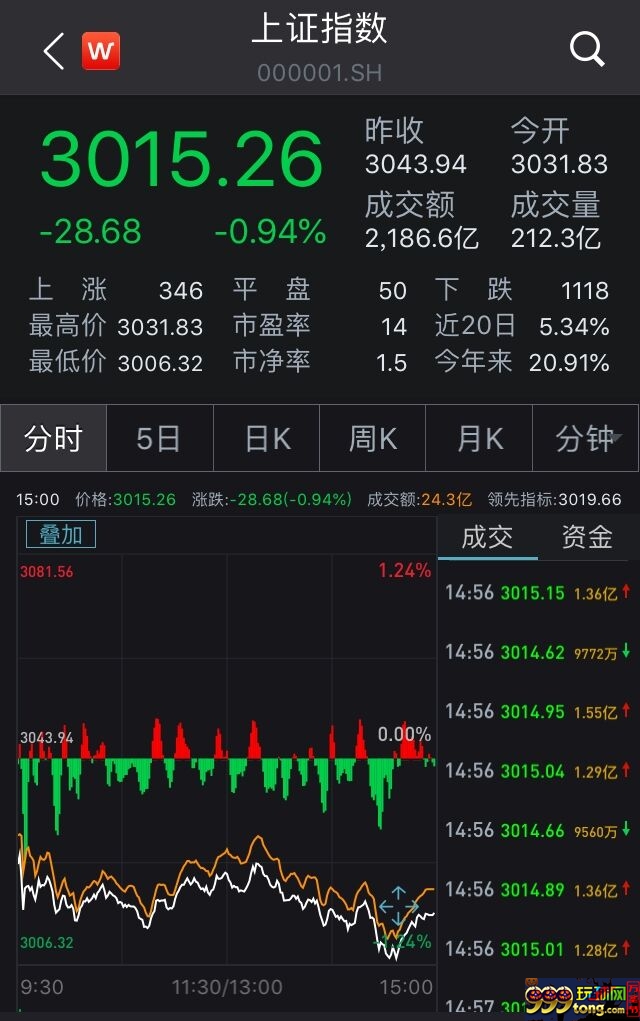
Task: Switch to the 资金 tab
Action: (587, 537)
